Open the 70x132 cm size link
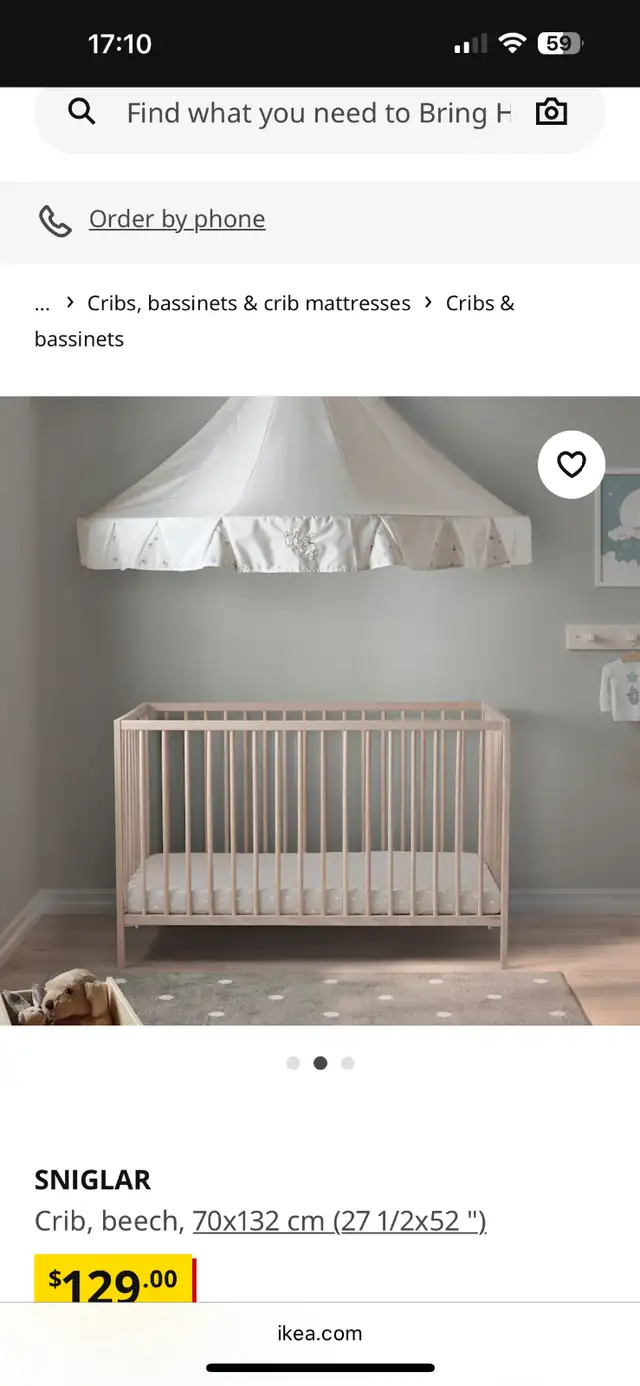 (339, 1221)
